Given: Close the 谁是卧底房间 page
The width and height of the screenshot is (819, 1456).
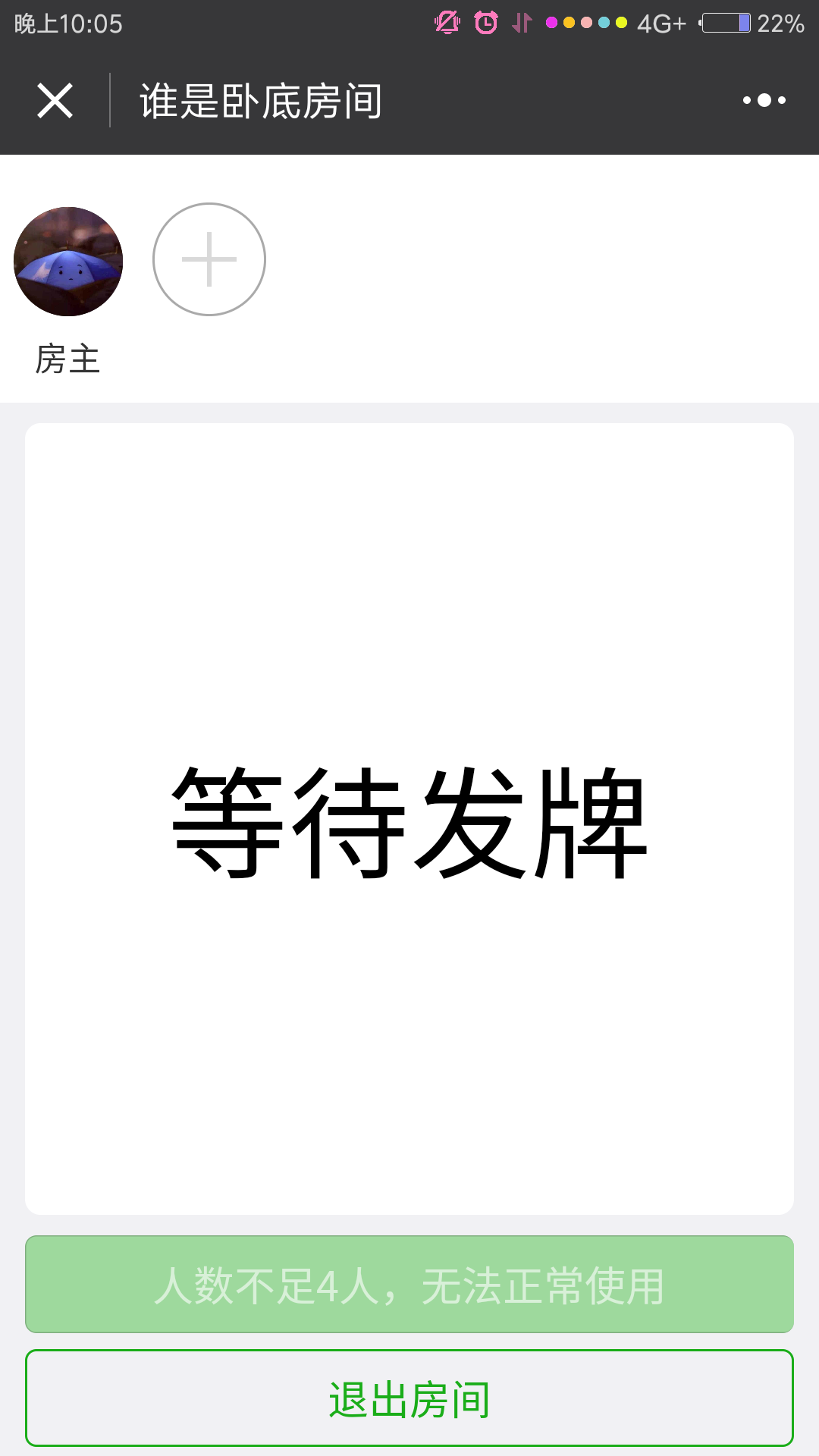Looking at the screenshot, I should [x=55, y=101].
